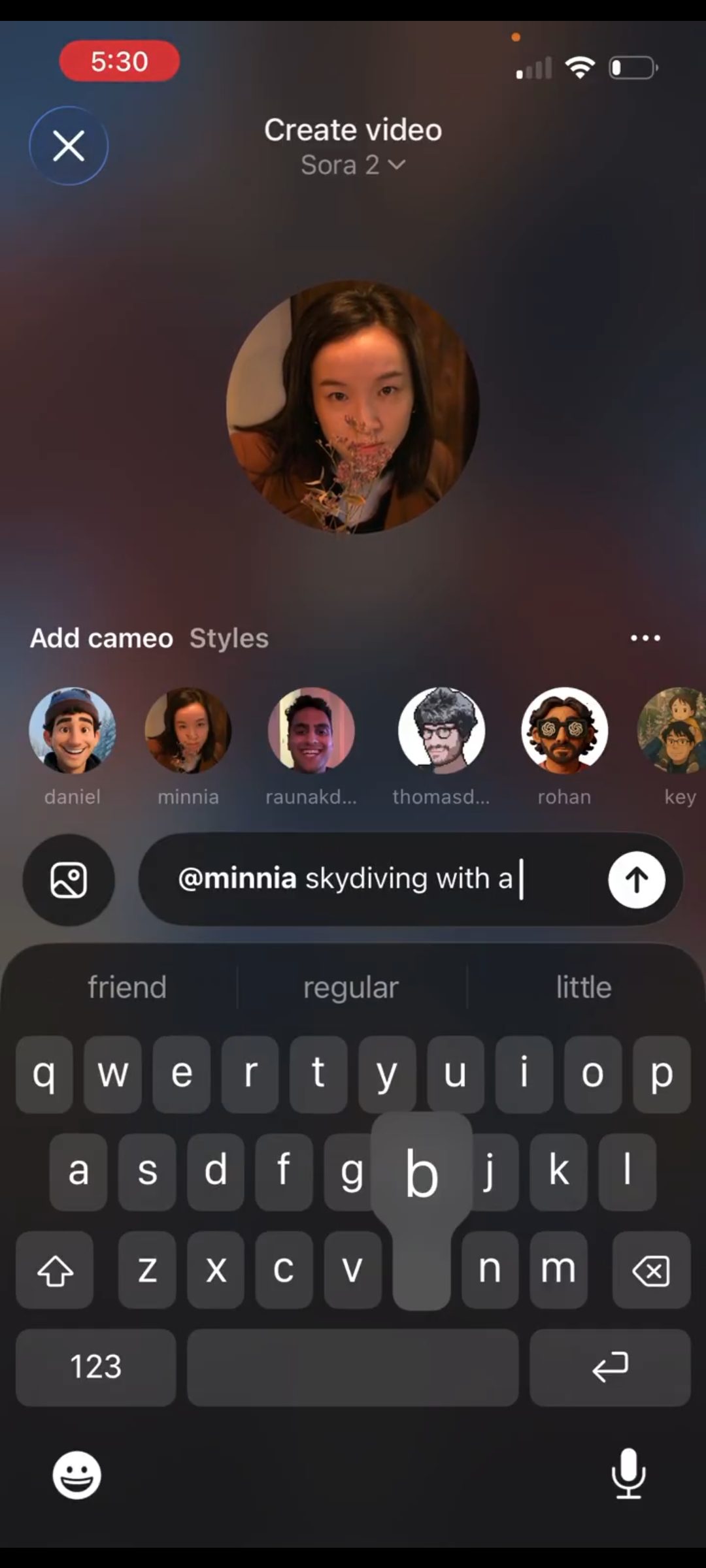
Task: Attach an image from gallery
Action: click(69, 880)
